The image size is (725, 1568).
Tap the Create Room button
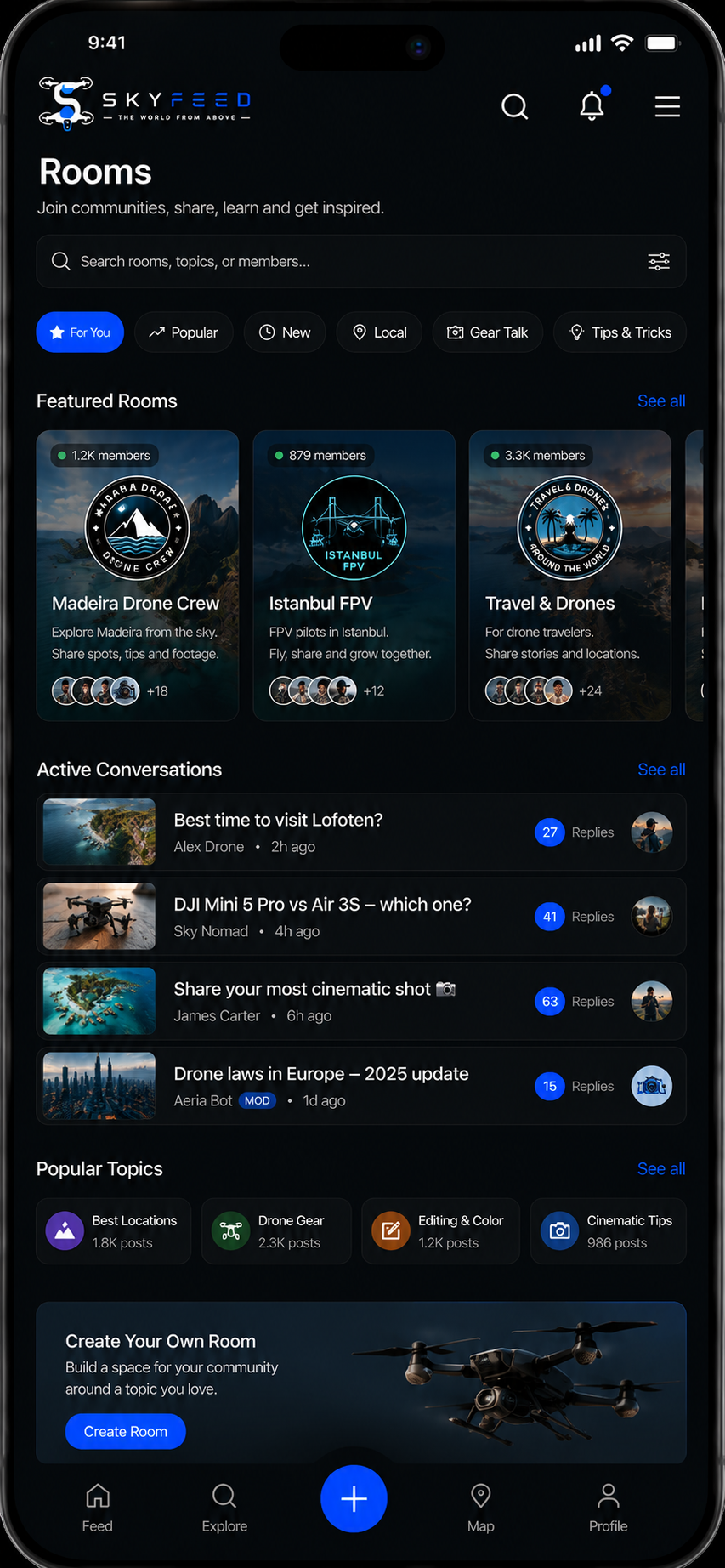tap(126, 1431)
